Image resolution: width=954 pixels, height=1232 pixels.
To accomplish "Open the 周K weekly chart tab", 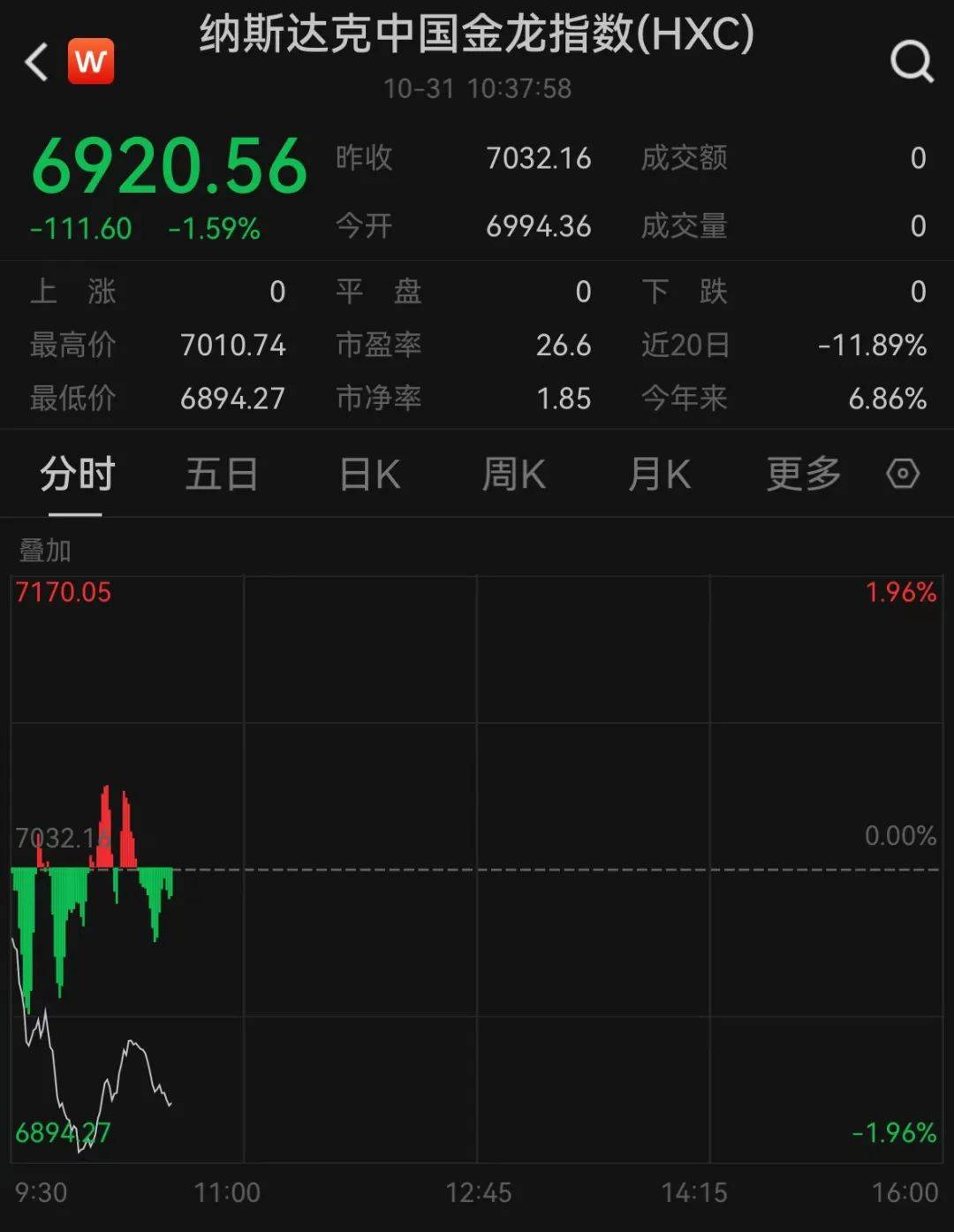I will pos(515,475).
